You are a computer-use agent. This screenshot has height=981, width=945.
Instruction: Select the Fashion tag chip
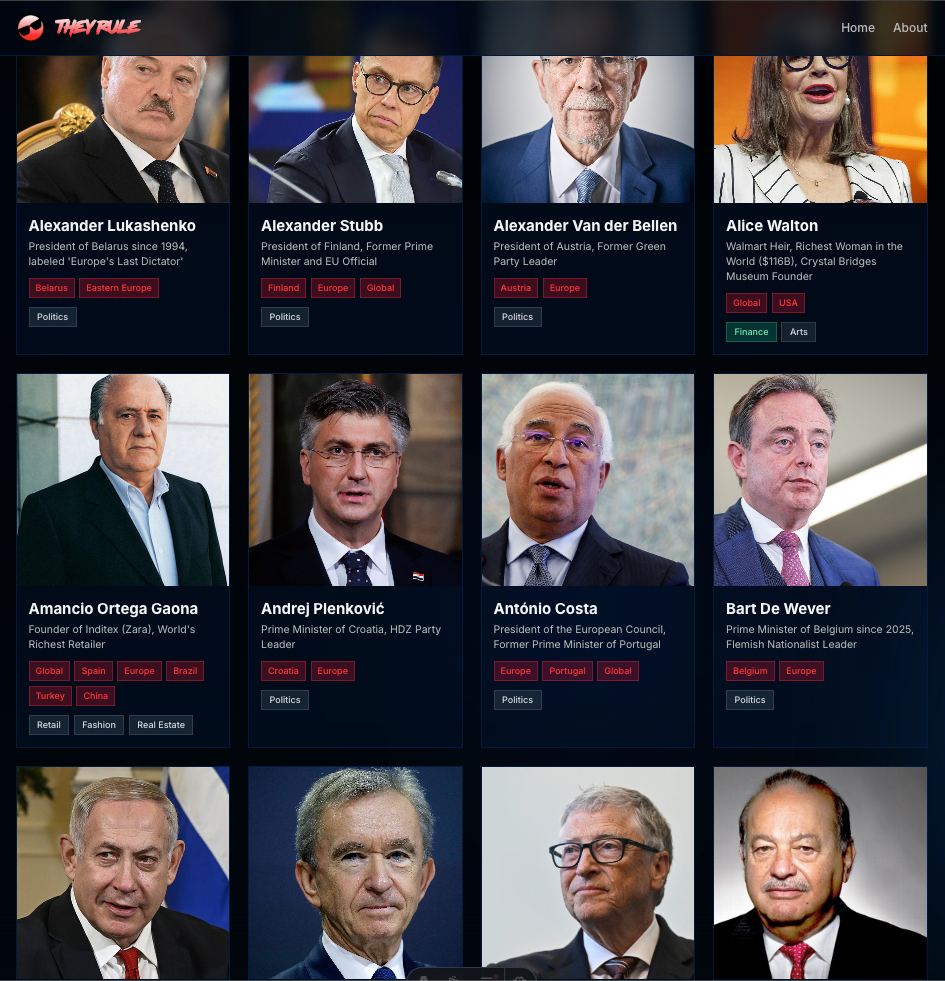[99, 725]
